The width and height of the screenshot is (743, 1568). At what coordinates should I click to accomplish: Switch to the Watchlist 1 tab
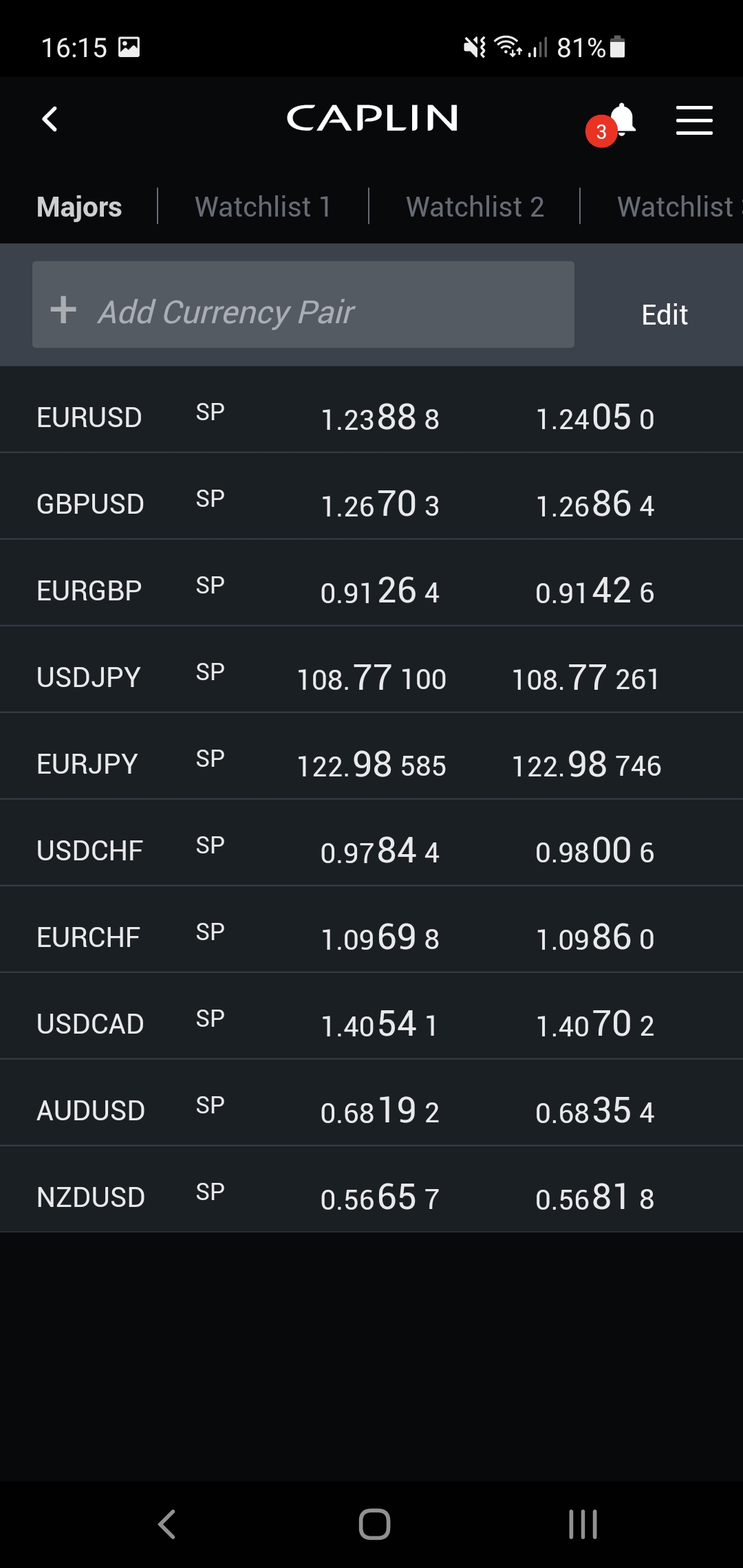point(263,207)
